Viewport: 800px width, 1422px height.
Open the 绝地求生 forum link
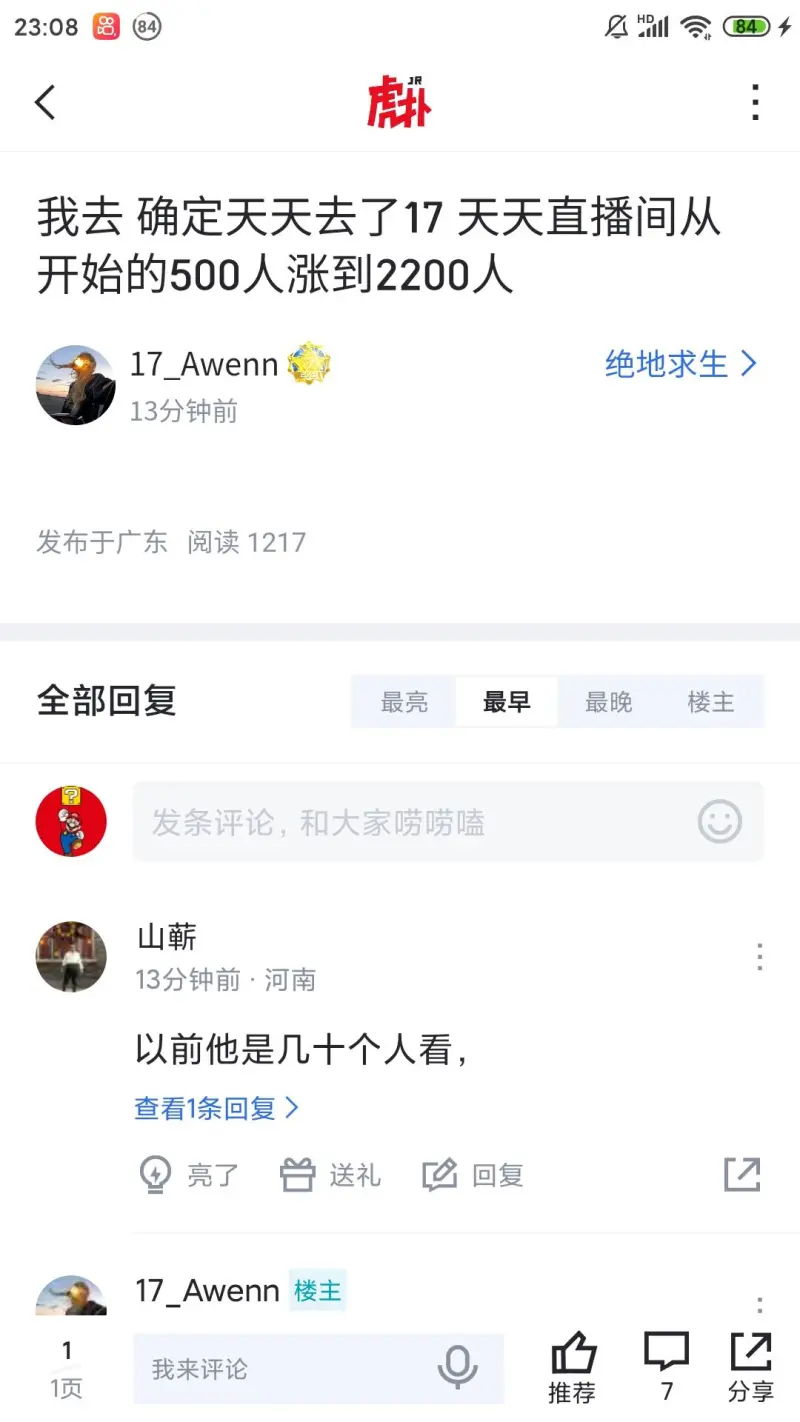680,365
